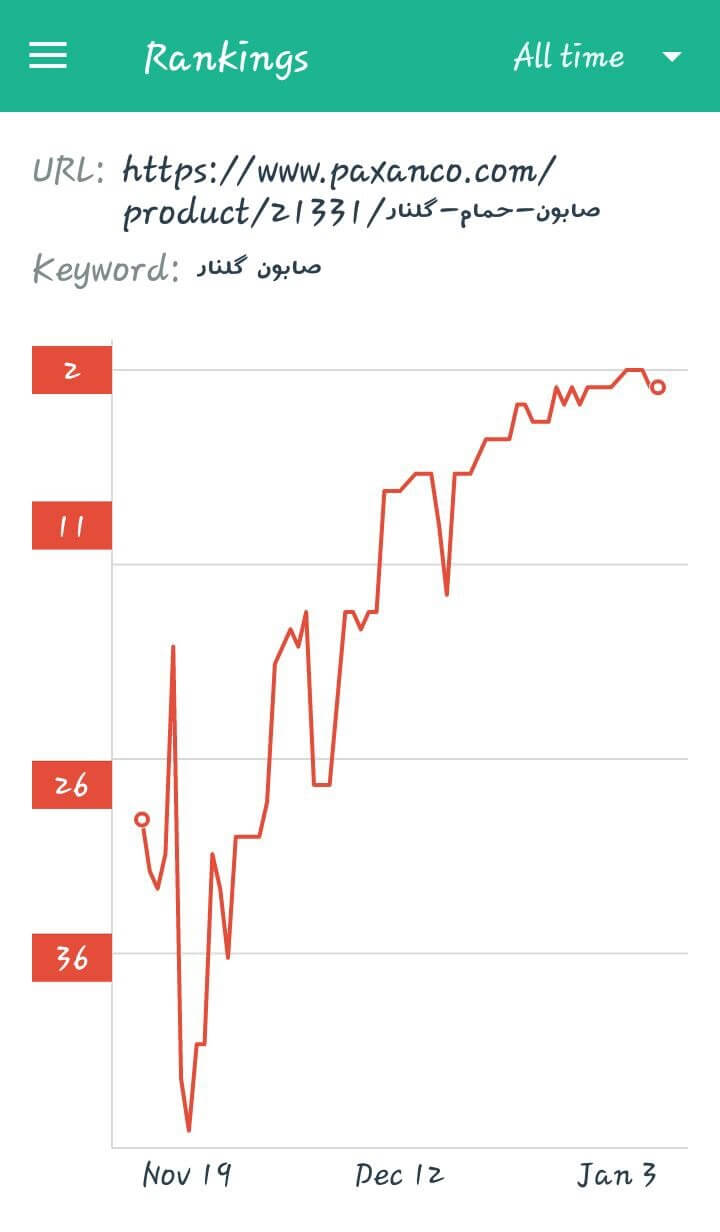Open the hamburger navigation menu
The width and height of the screenshot is (720, 1232).
48,56
